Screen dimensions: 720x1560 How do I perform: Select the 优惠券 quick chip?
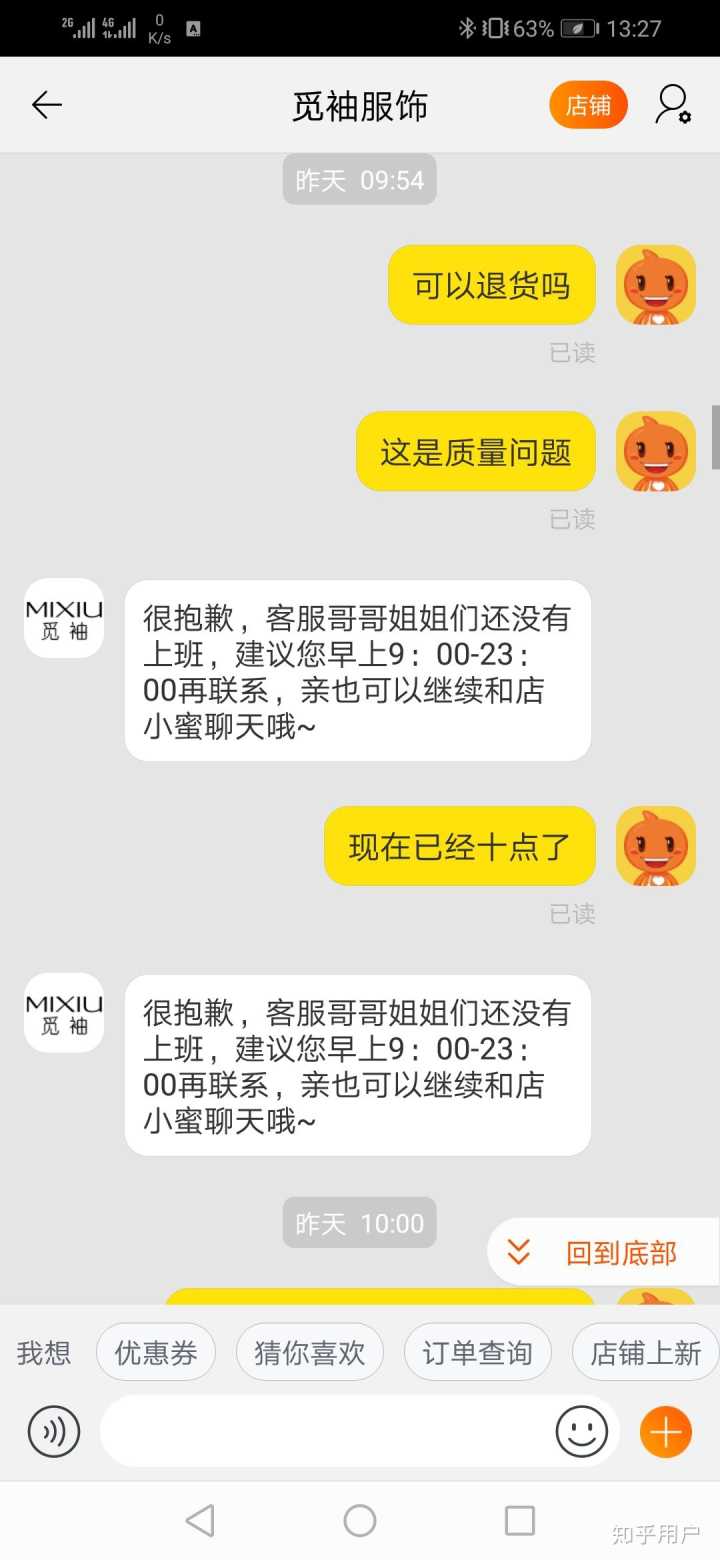156,1353
